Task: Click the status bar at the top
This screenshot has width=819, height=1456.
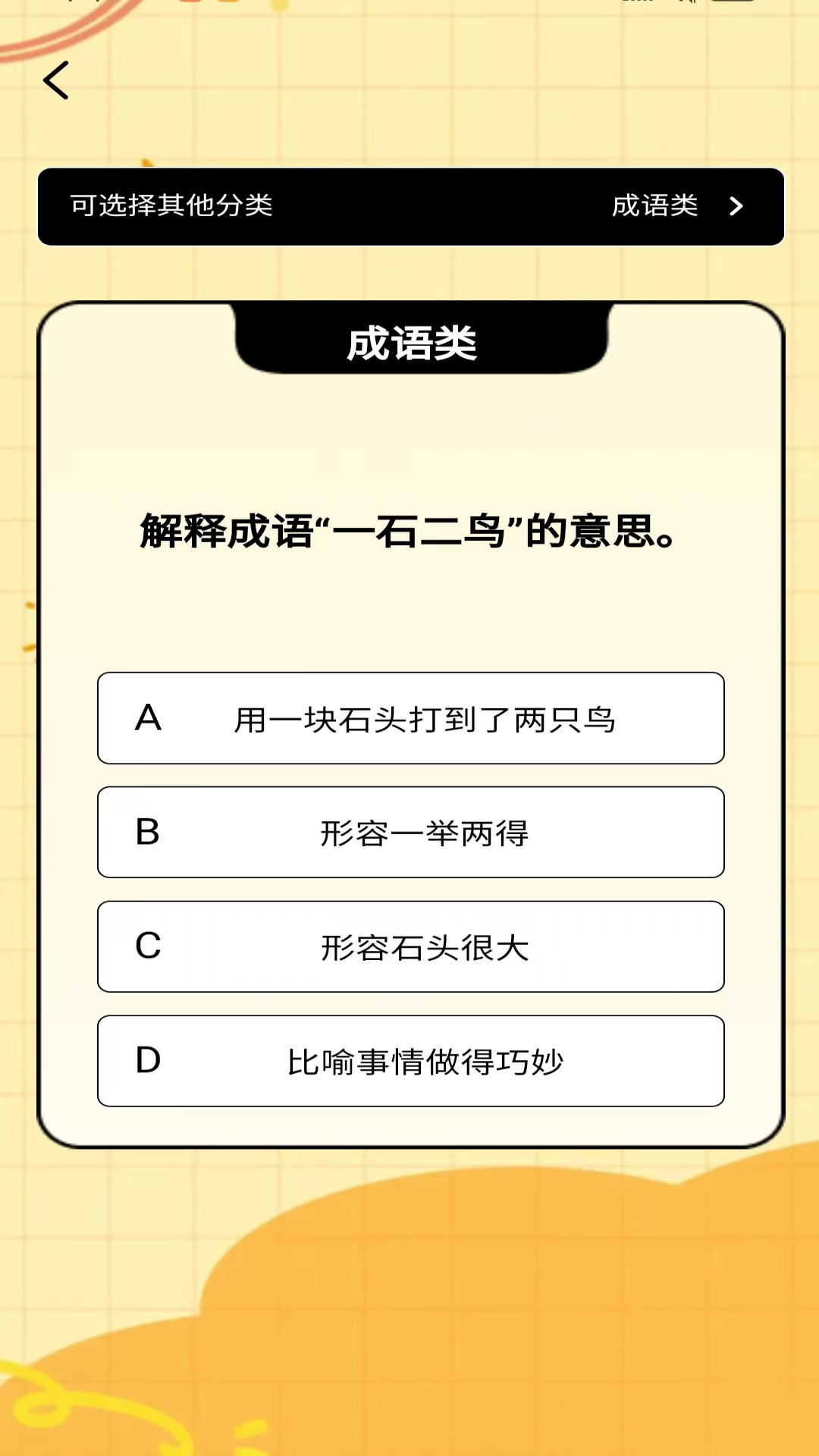Action: tap(409, 6)
